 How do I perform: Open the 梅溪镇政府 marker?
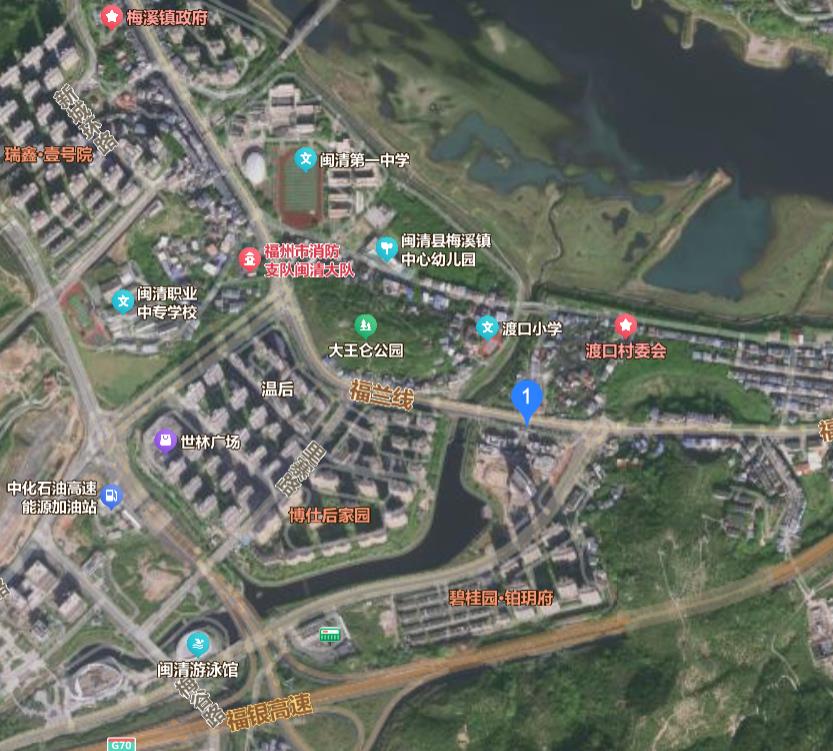click(111, 17)
